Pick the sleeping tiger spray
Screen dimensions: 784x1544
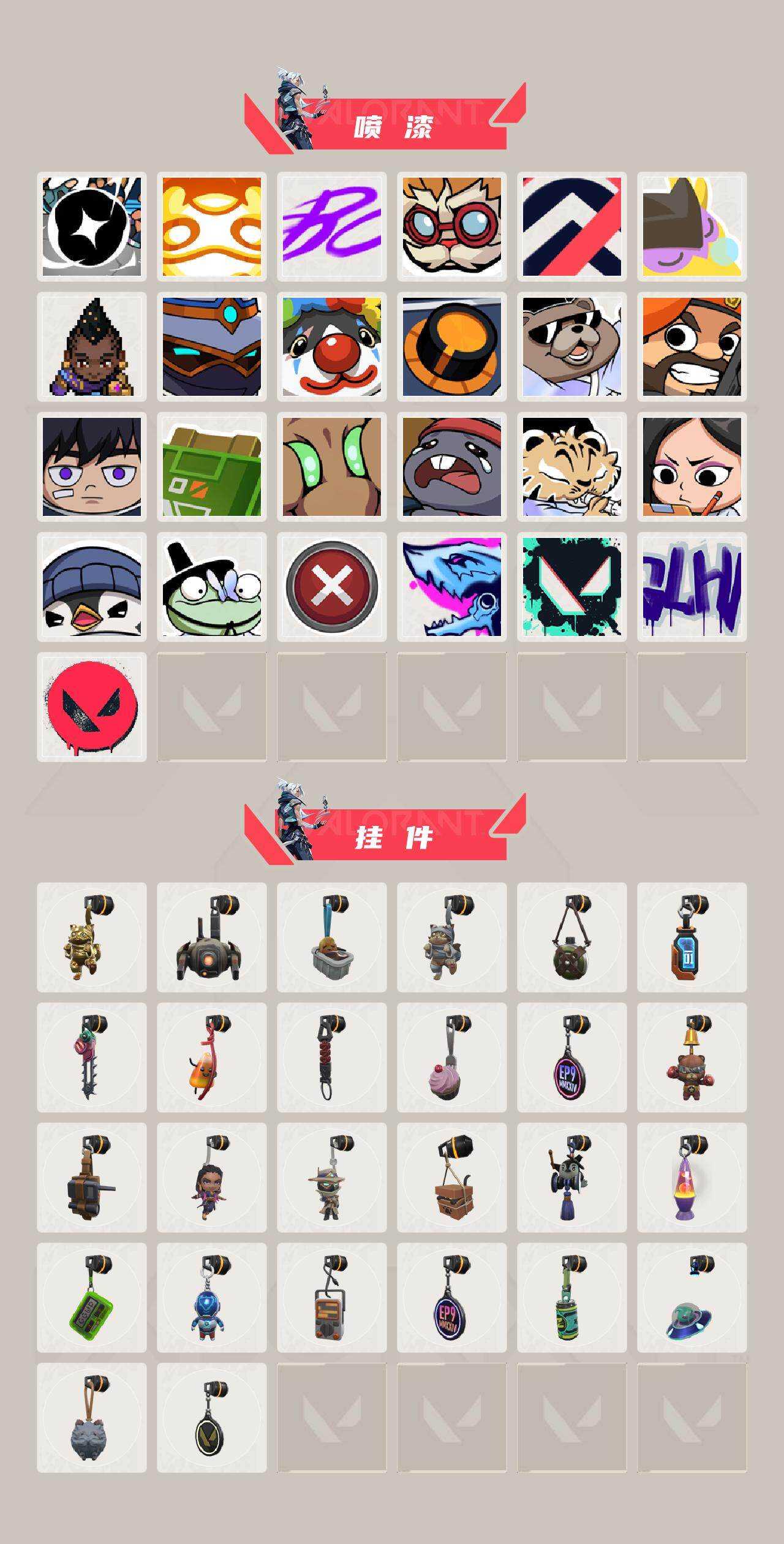tap(573, 467)
